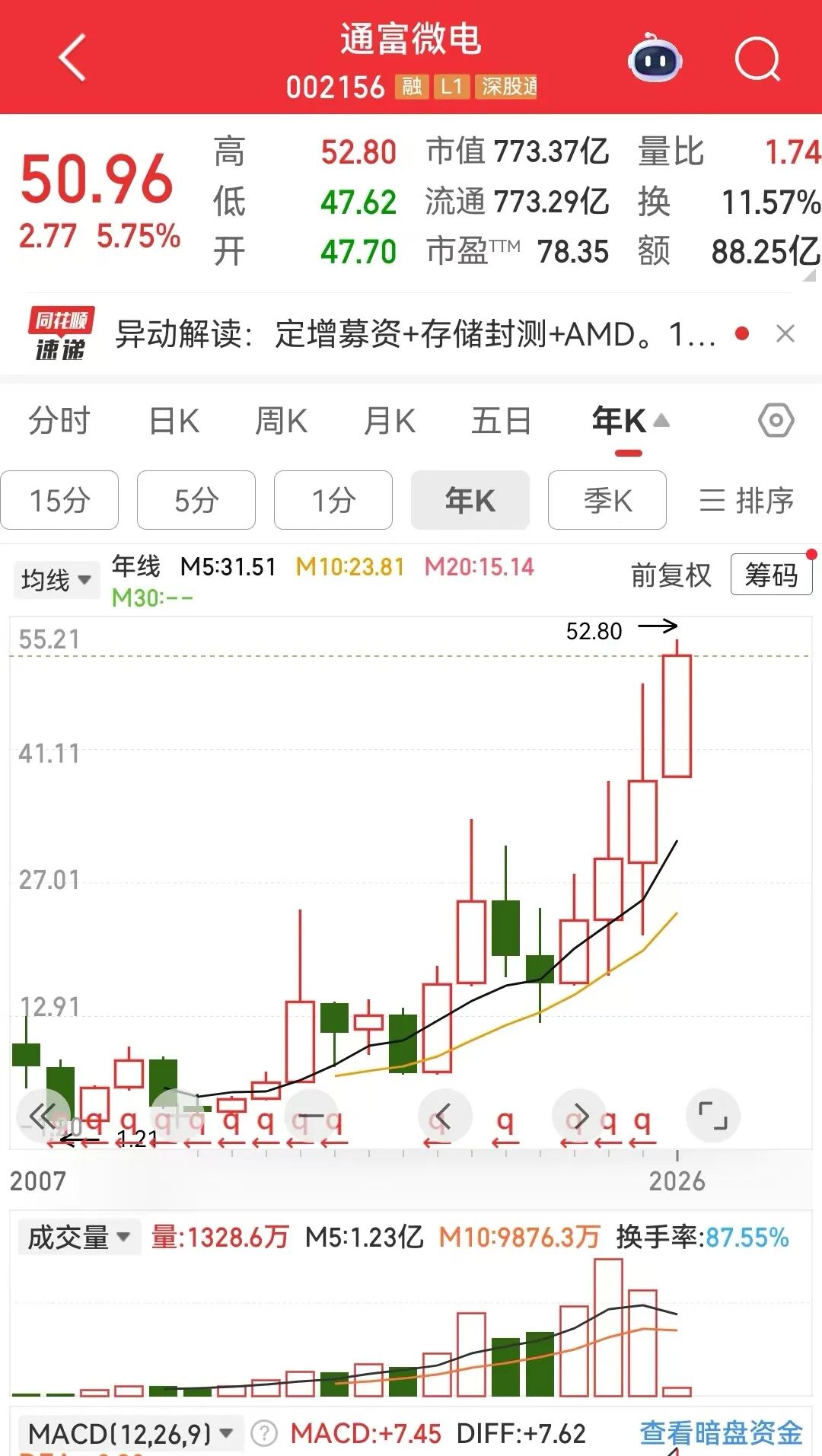Switch to the 日K chart tab
Viewport: 822px width, 1456px height.
pyautogui.click(x=174, y=421)
